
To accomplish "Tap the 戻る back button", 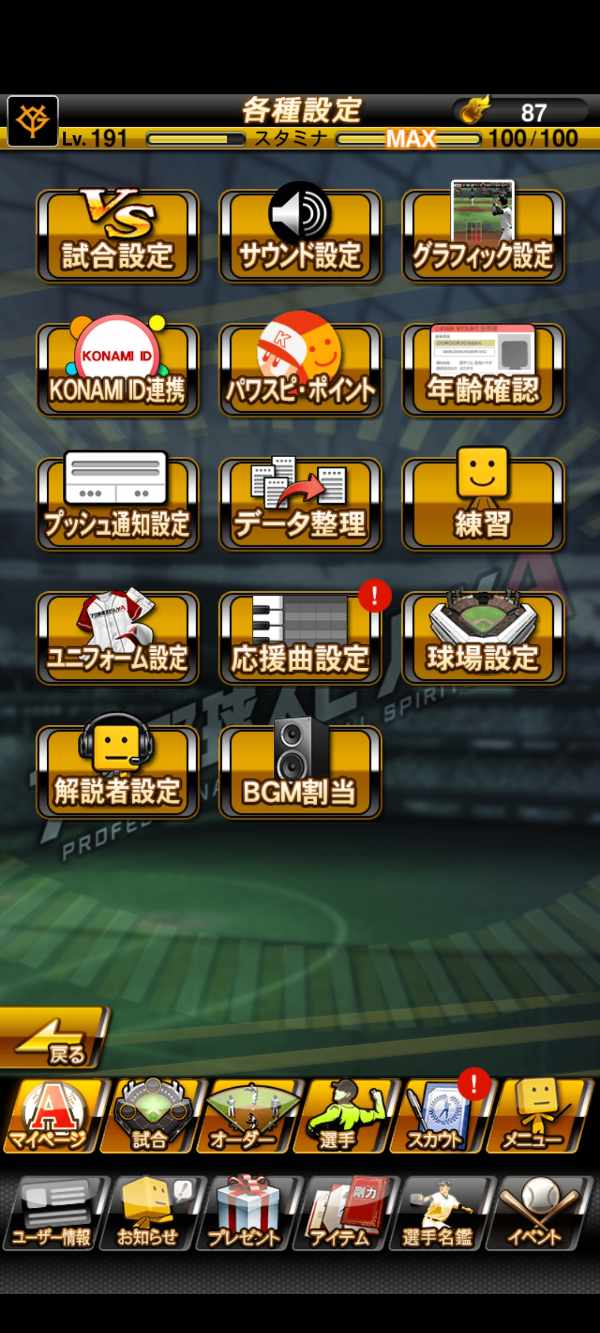I will (55, 1040).
